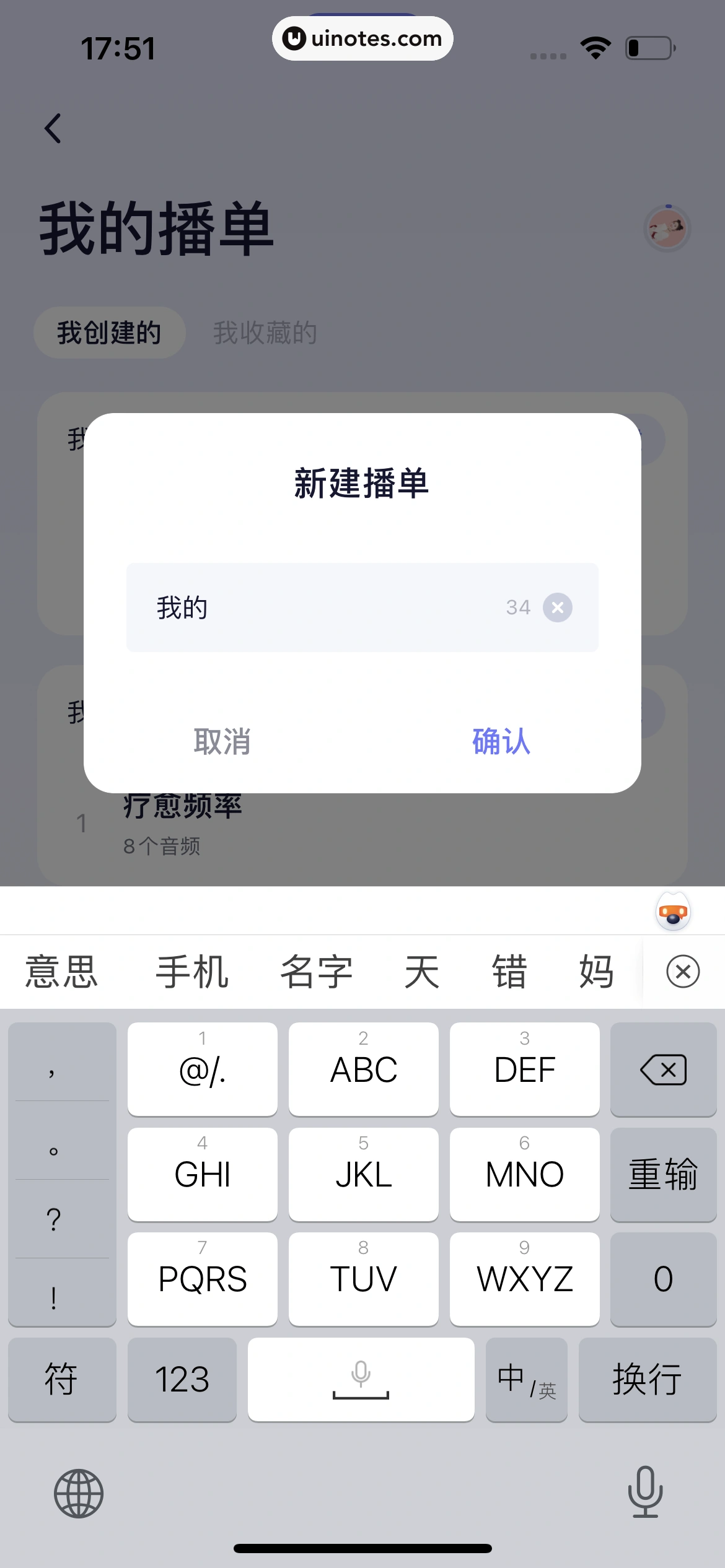Open keyboard switcher with the globe icon
The height and width of the screenshot is (1568, 725).
point(80,1492)
